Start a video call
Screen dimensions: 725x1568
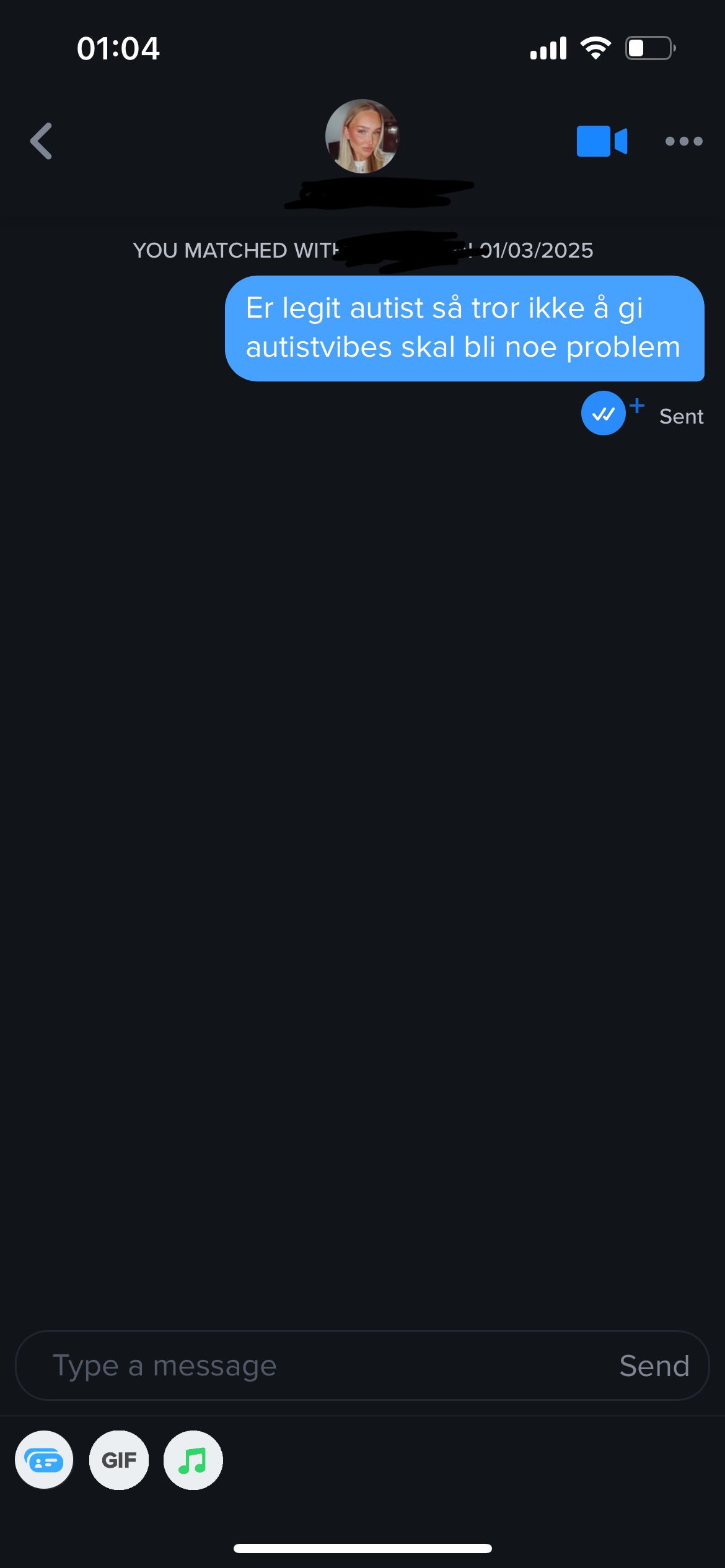pyautogui.click(x=602, y=141)
